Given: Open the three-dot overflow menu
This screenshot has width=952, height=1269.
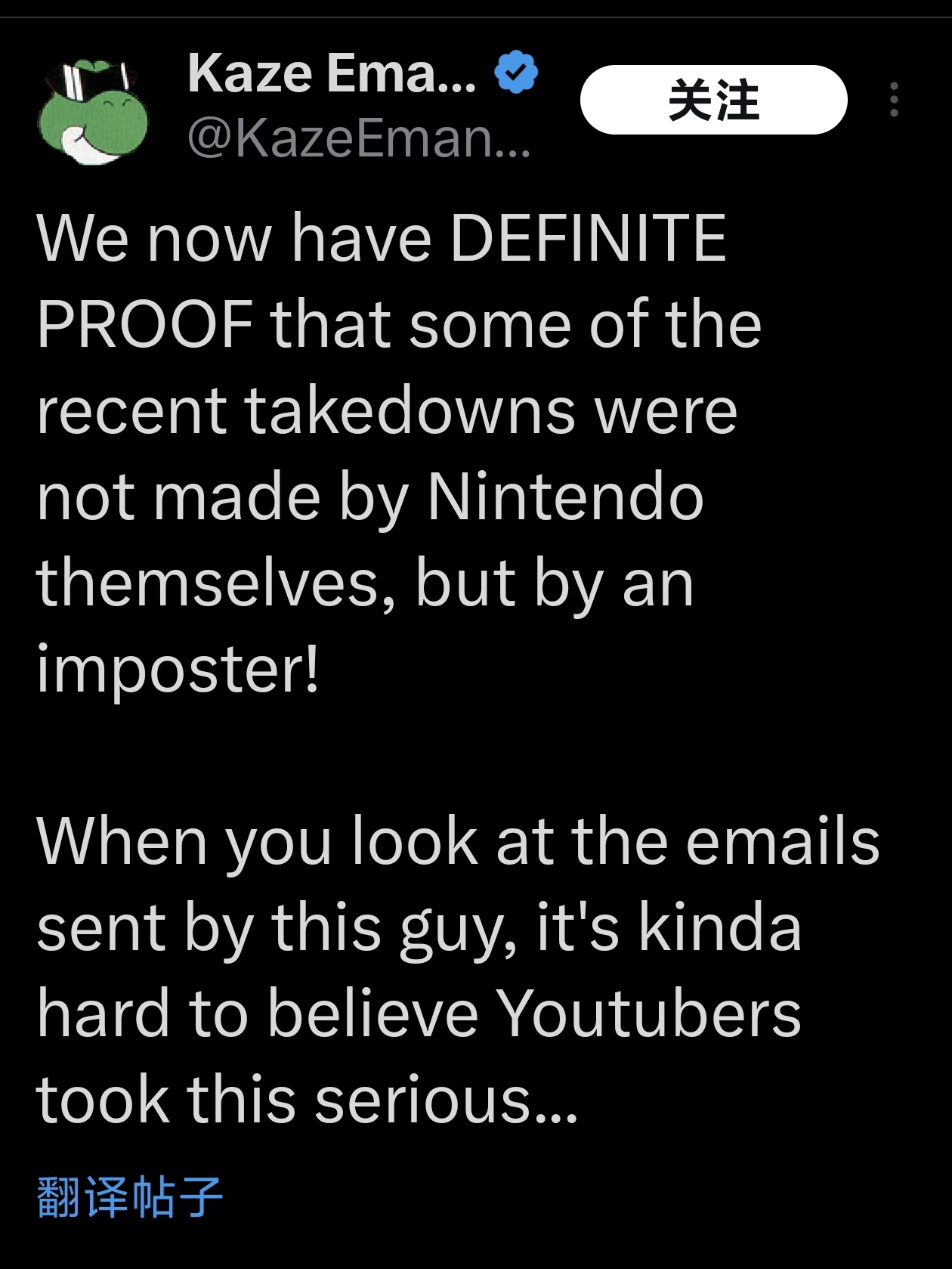Looking at the screenshot, I should (x=894, y=100).
